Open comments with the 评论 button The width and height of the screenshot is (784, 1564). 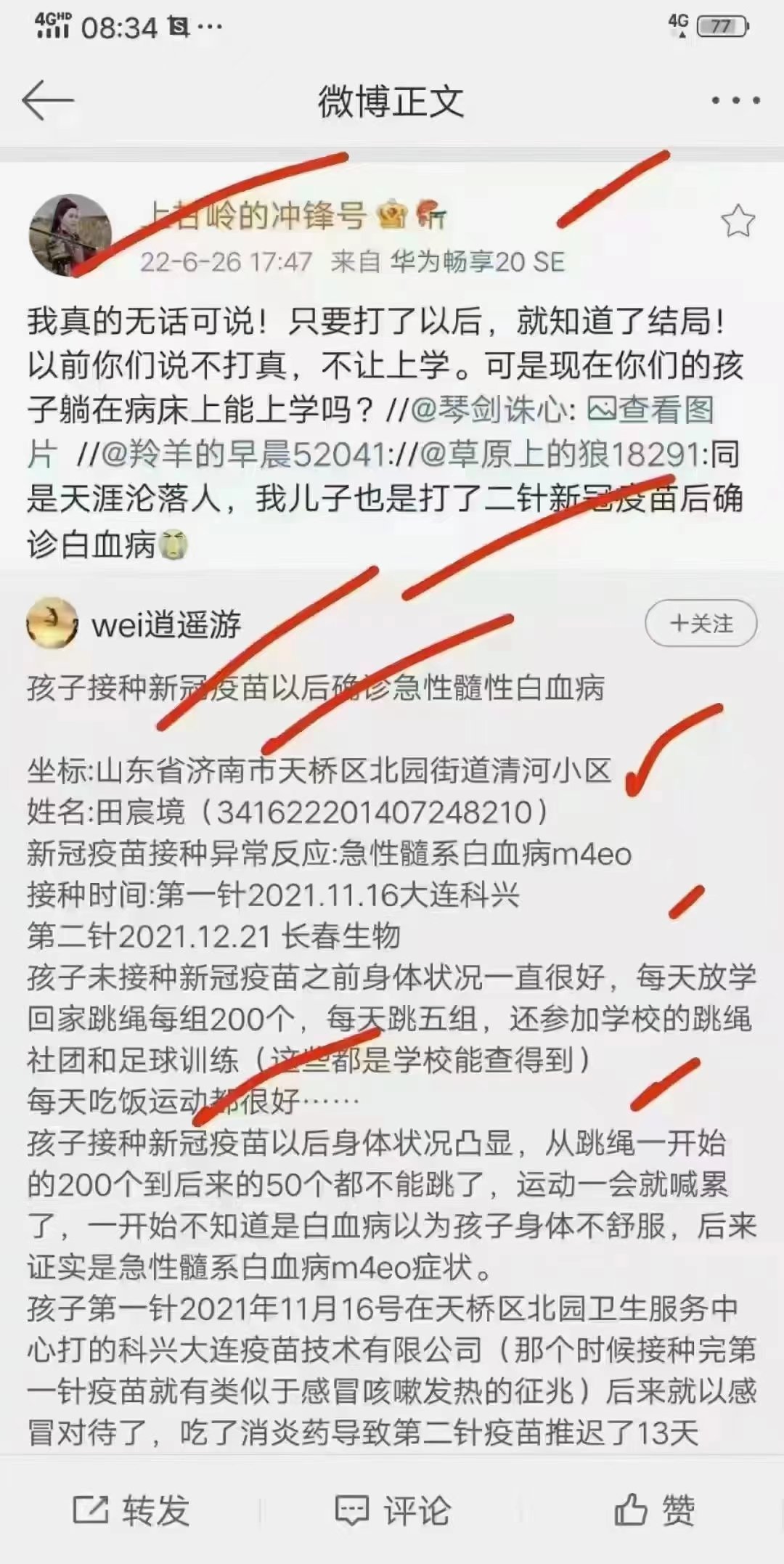click(392, 1510)
